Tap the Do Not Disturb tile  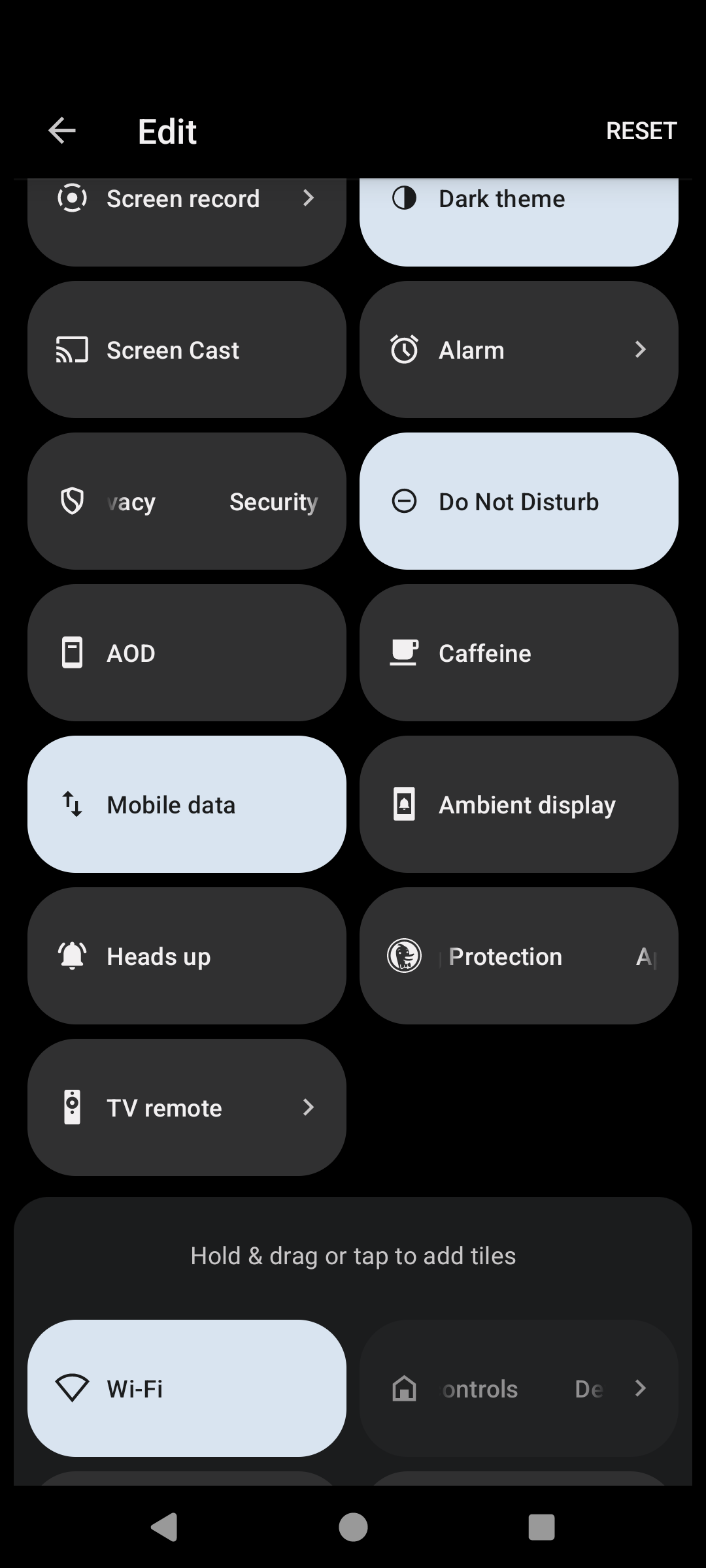[x=518, y=501]
